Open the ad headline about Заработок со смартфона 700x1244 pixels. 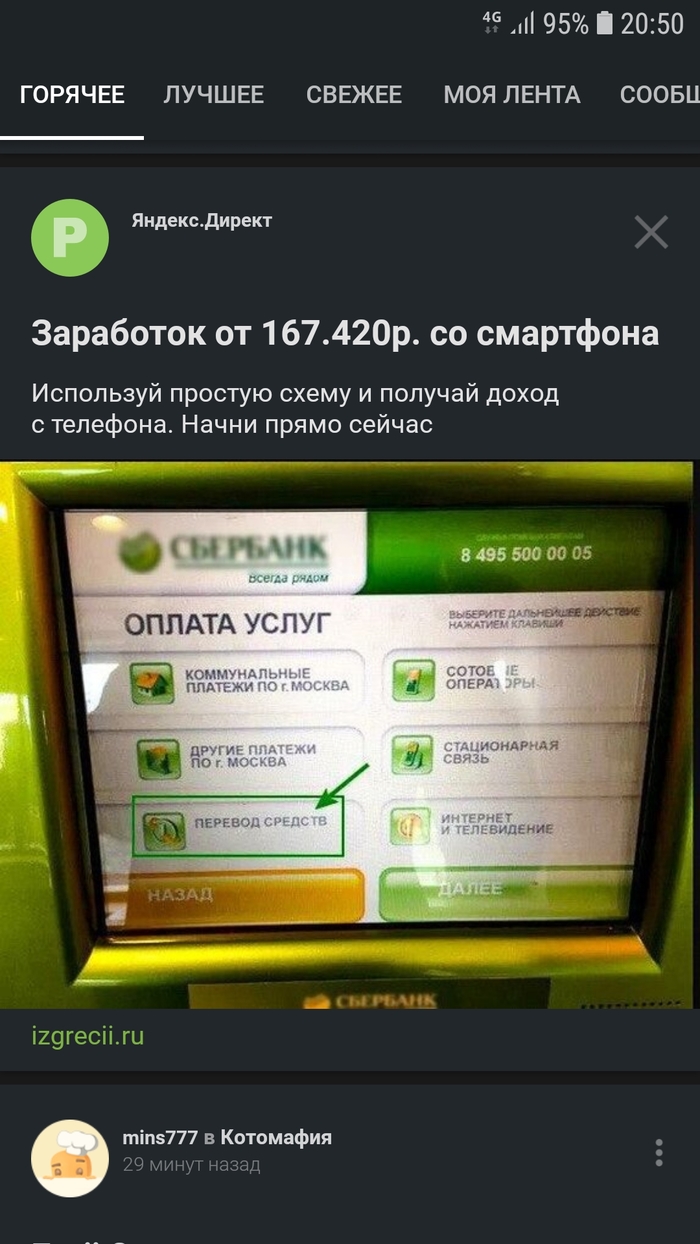click(x=345, y=334)
